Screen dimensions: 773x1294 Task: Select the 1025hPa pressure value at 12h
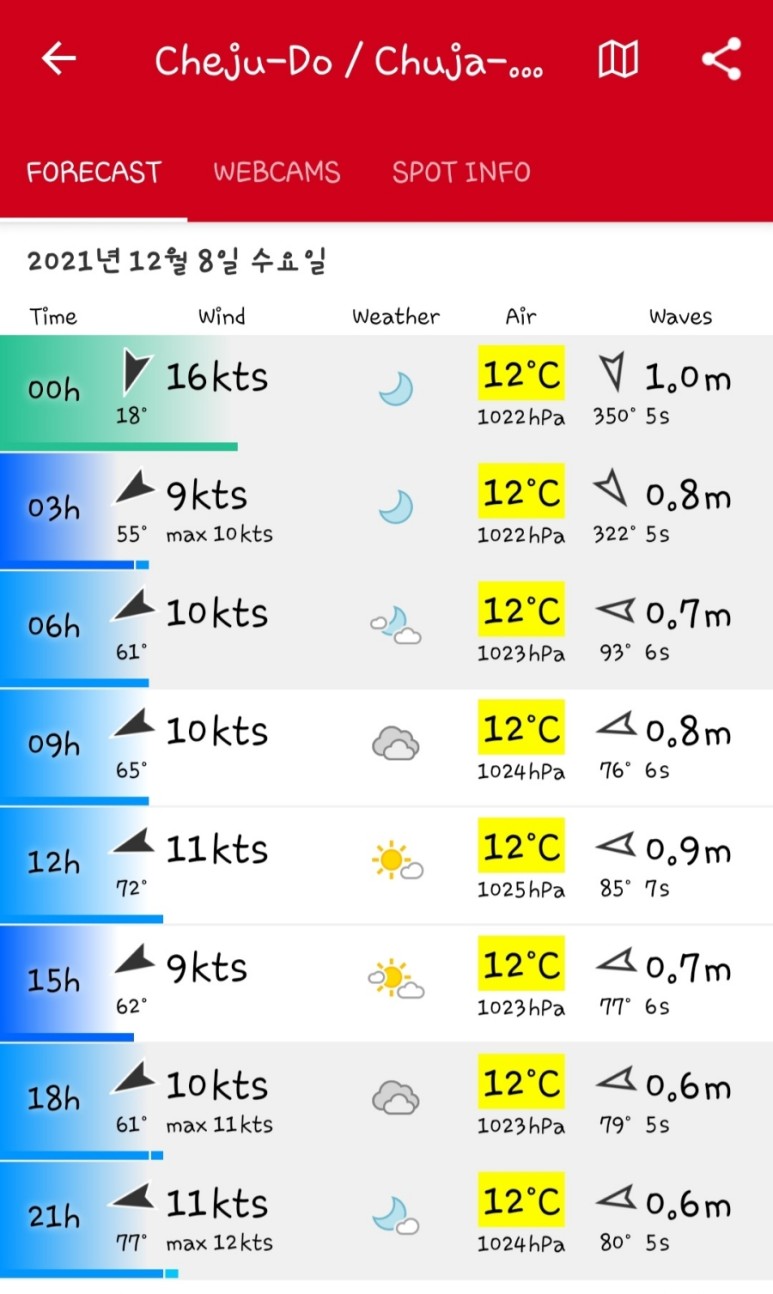point(521,890)
